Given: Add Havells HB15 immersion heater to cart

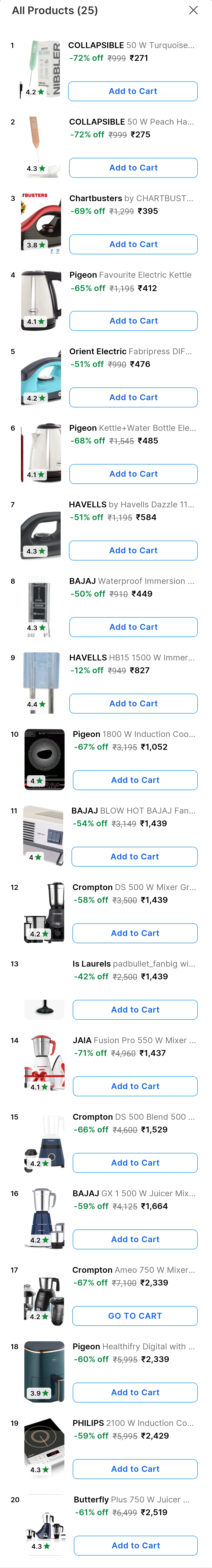Looking at the screenshot, I should pyautogui.click(x=133, y=704).
